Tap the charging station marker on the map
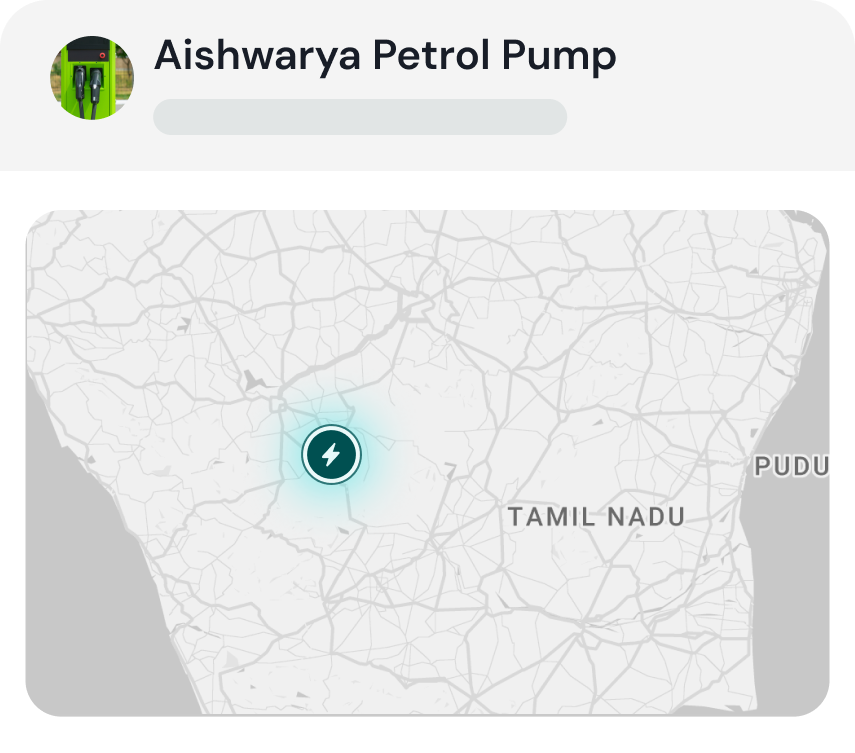The height and width of the screenshot is (753, 855). (x=331, y=455)
